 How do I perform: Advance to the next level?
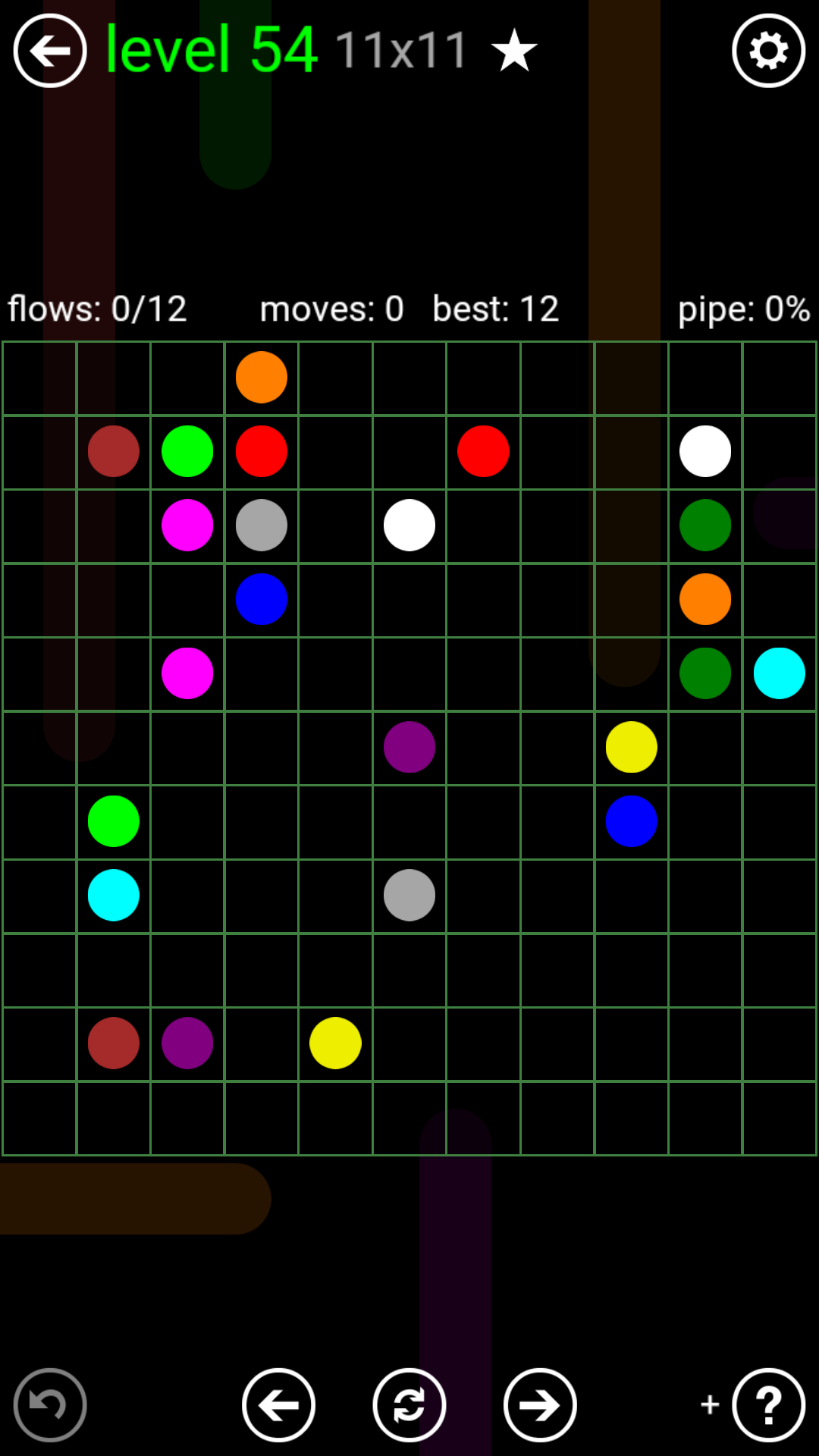tap(540, 1404)
